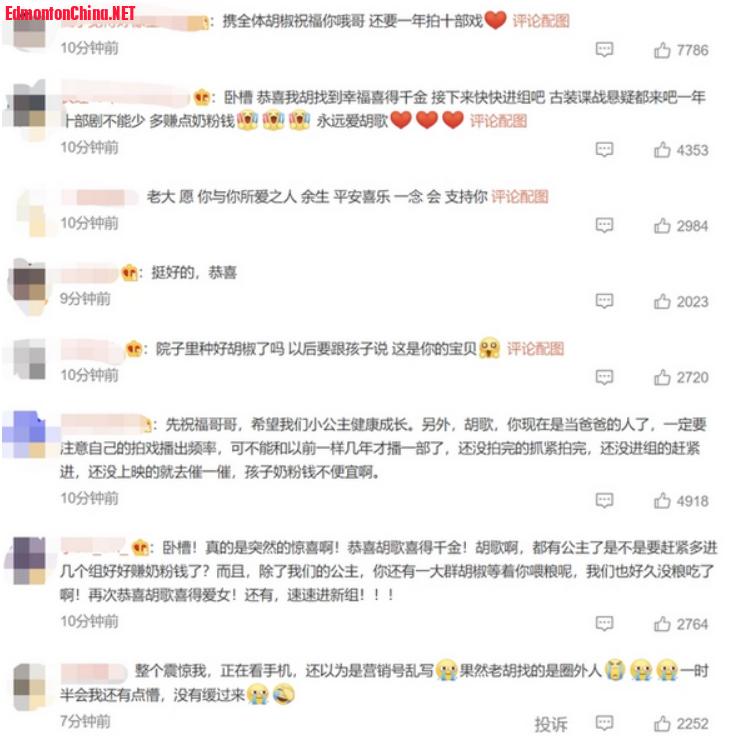Viewport: 733px width, 752px height.
Task: Like the 挺好的,恭喜 comment
Action: pyautogui.click(x=662, y=301)
